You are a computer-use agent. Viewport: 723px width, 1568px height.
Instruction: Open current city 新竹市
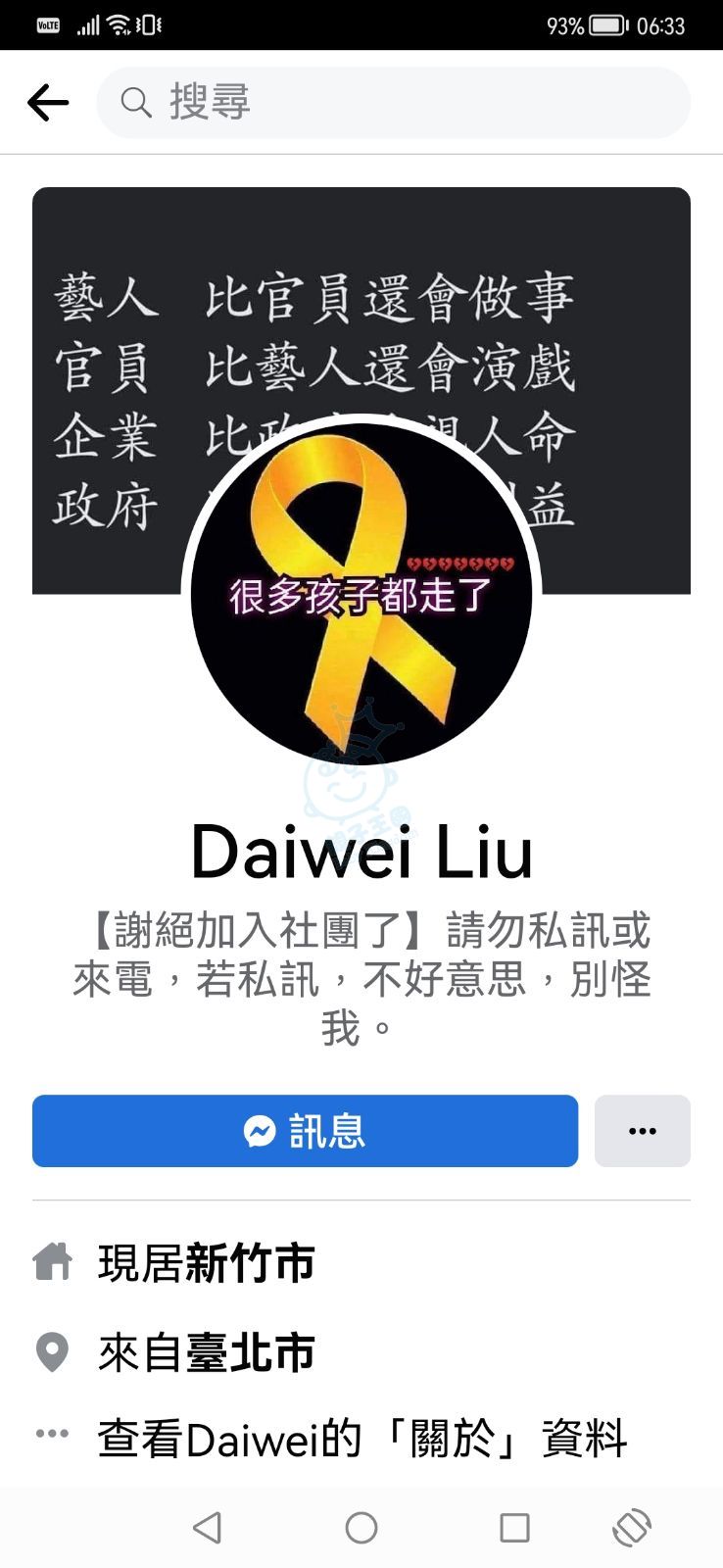tap(249, 1262)
